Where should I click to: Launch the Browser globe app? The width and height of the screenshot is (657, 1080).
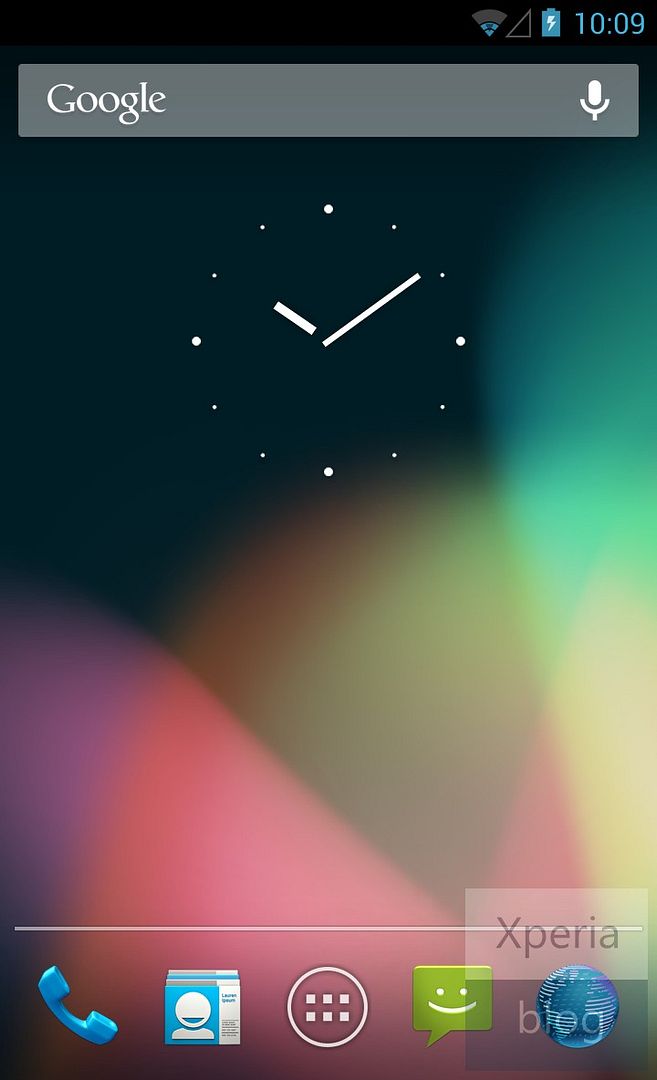click(577, 1006)
